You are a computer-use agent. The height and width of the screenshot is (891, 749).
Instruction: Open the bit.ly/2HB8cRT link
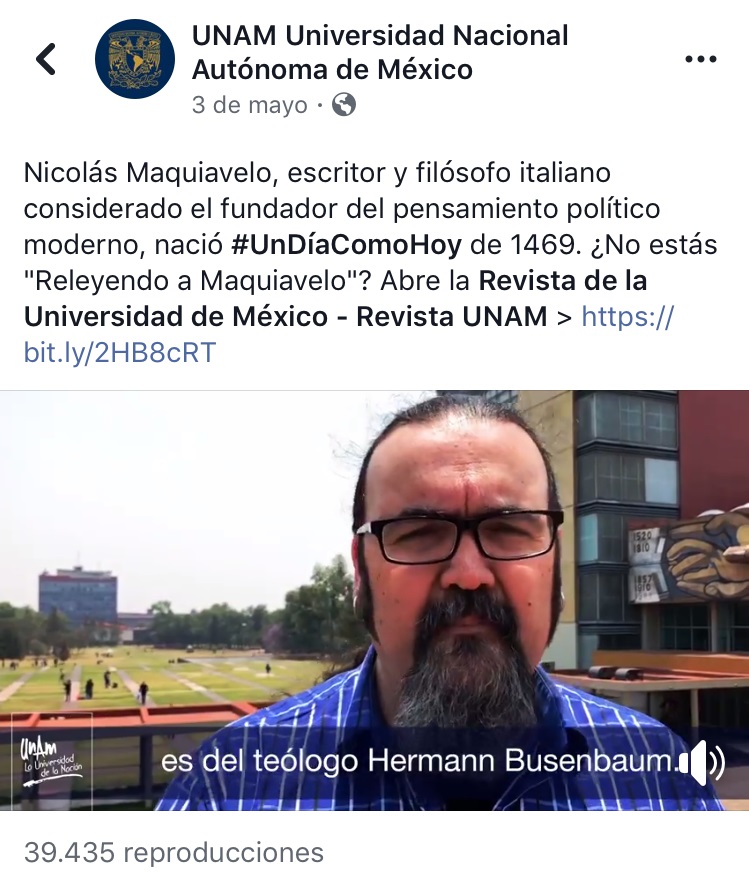coord(120,352)
